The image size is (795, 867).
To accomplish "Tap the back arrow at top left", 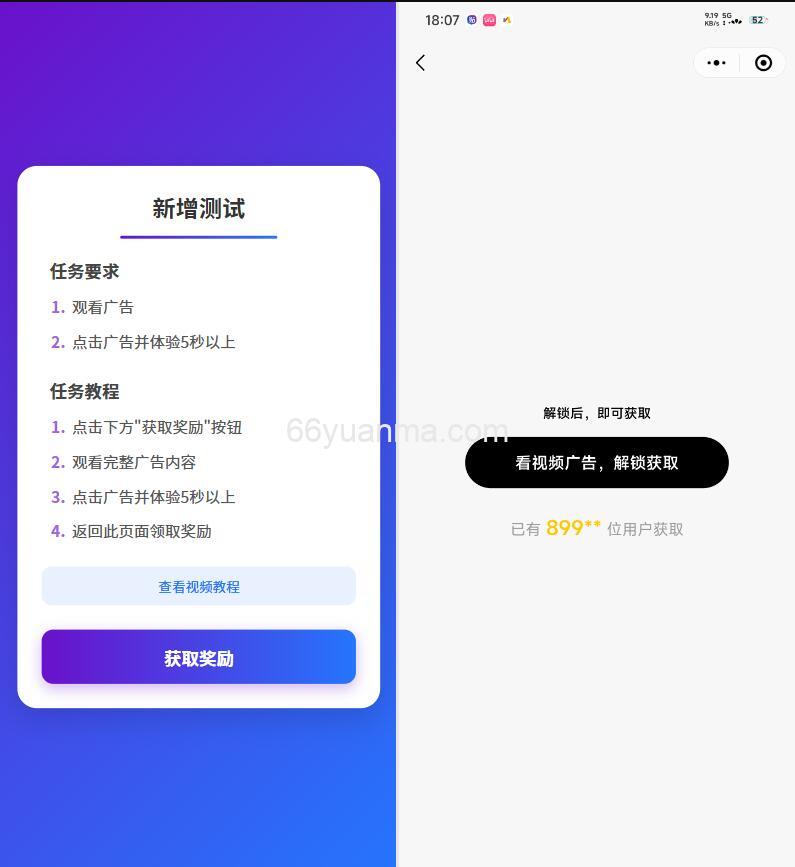I will (420, 62).
